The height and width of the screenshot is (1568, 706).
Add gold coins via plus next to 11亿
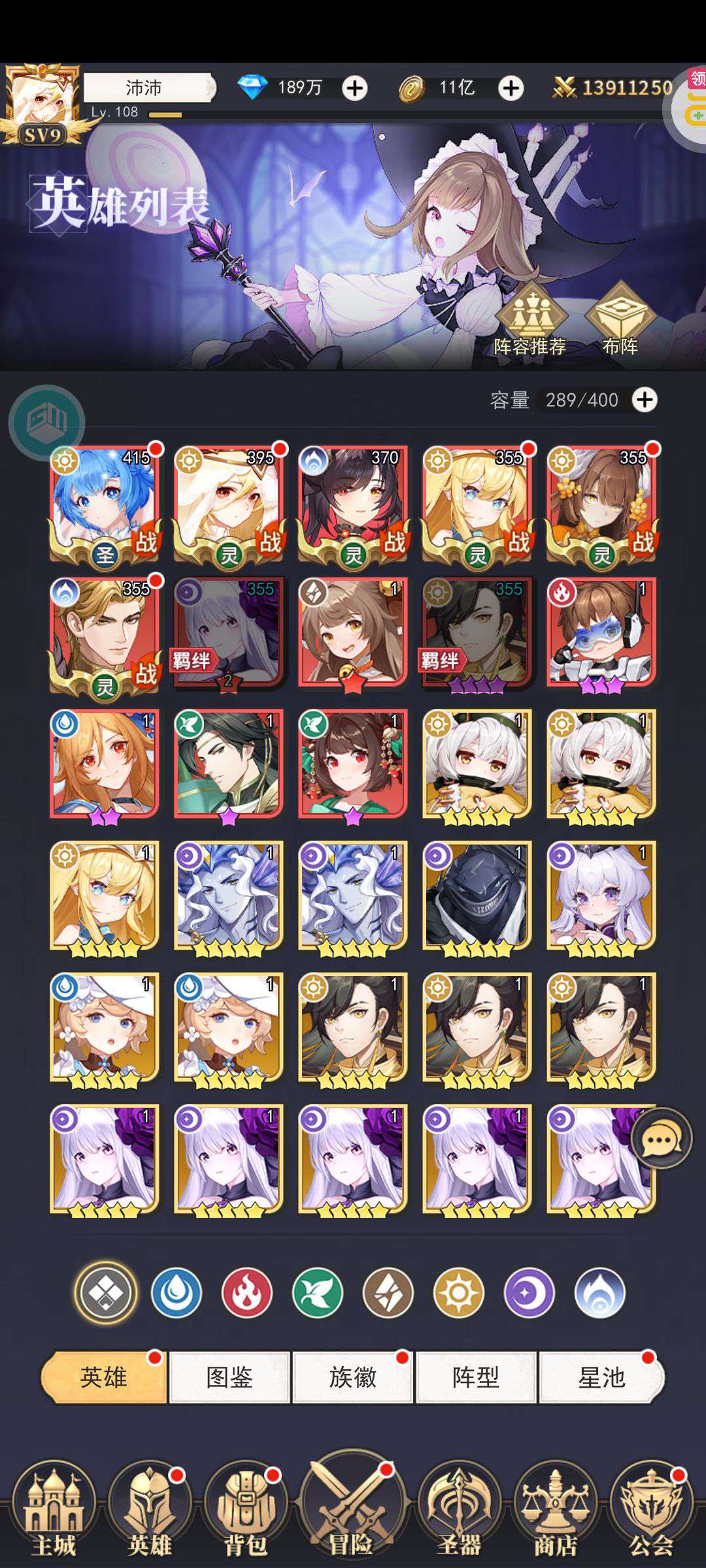pos(511,88)
